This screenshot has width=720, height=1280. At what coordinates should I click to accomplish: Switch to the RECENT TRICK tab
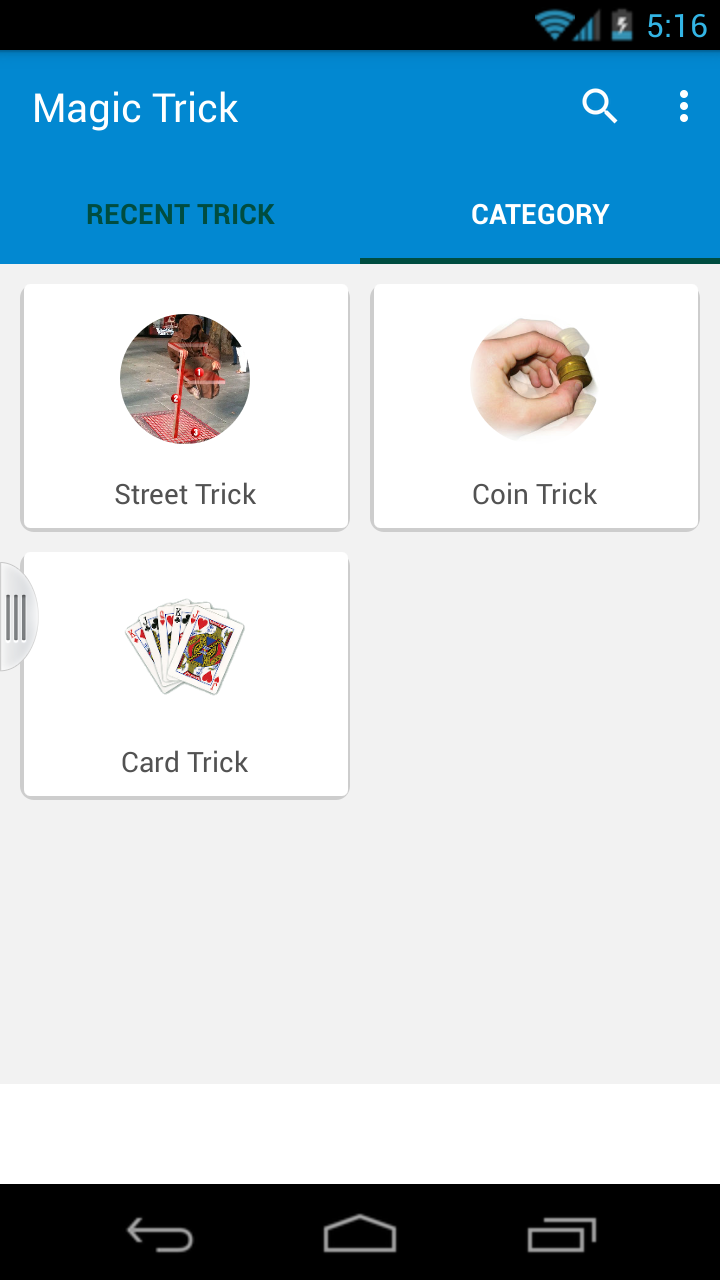180,213
